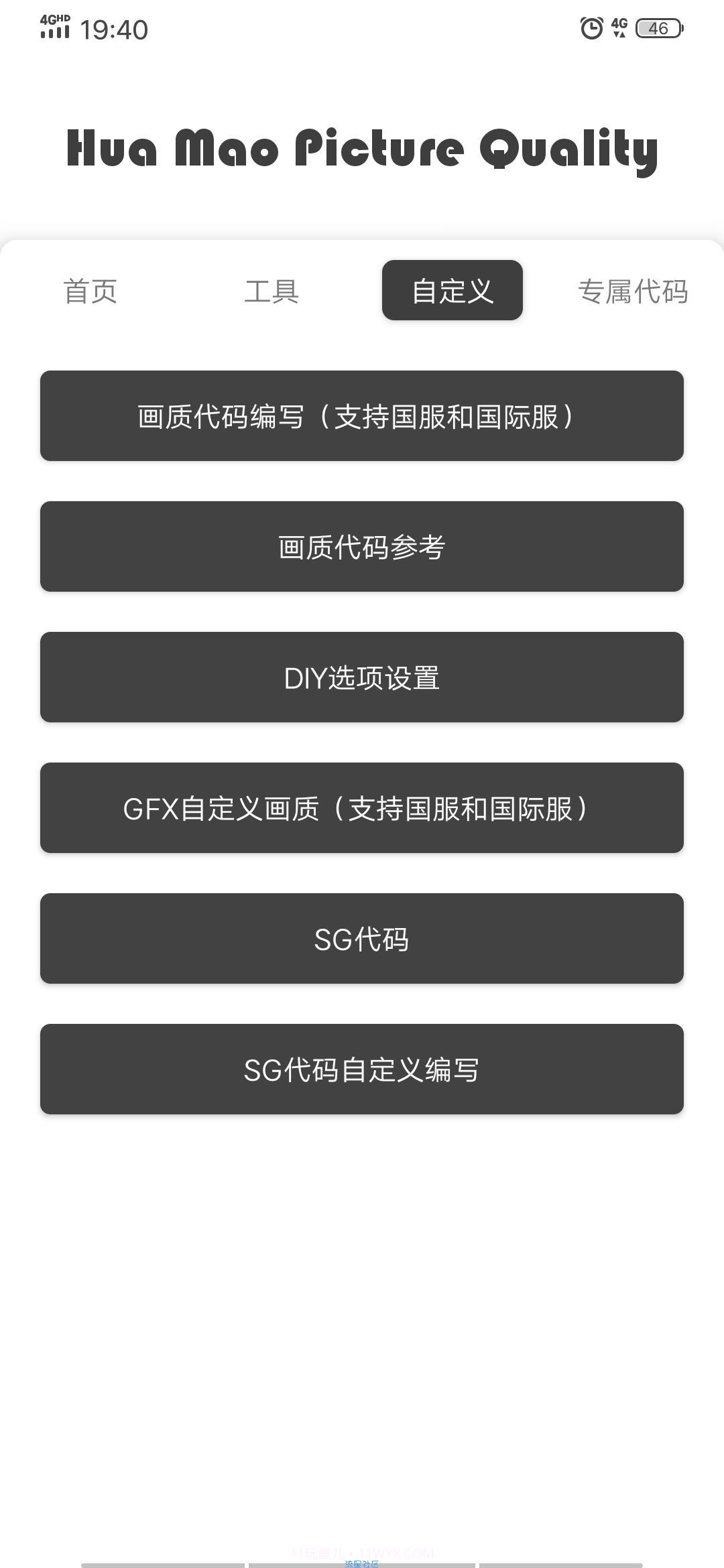
Task: Open GFX自定义画质（支持国服和国际服）
Action: [x=362, y=807]
